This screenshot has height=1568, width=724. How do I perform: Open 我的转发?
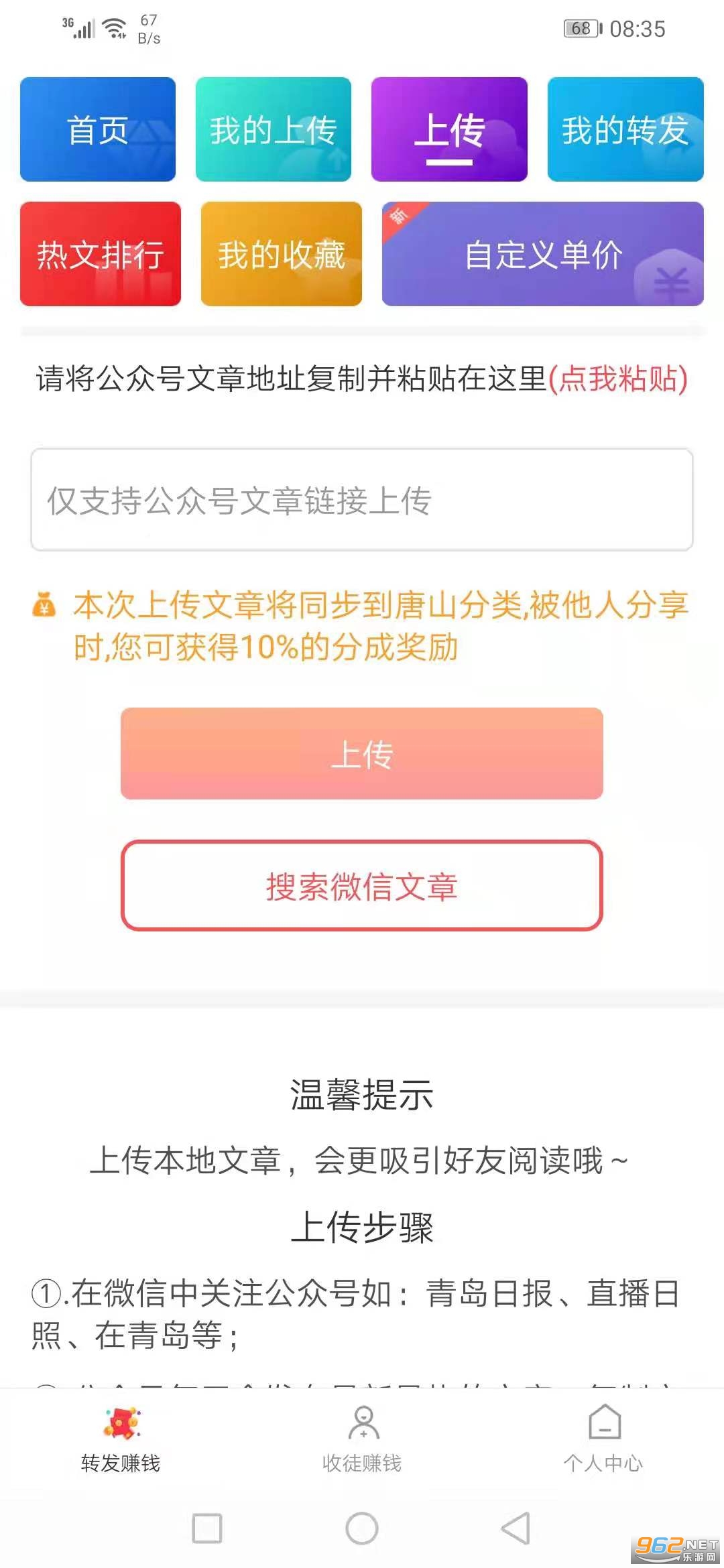(625, 129)
